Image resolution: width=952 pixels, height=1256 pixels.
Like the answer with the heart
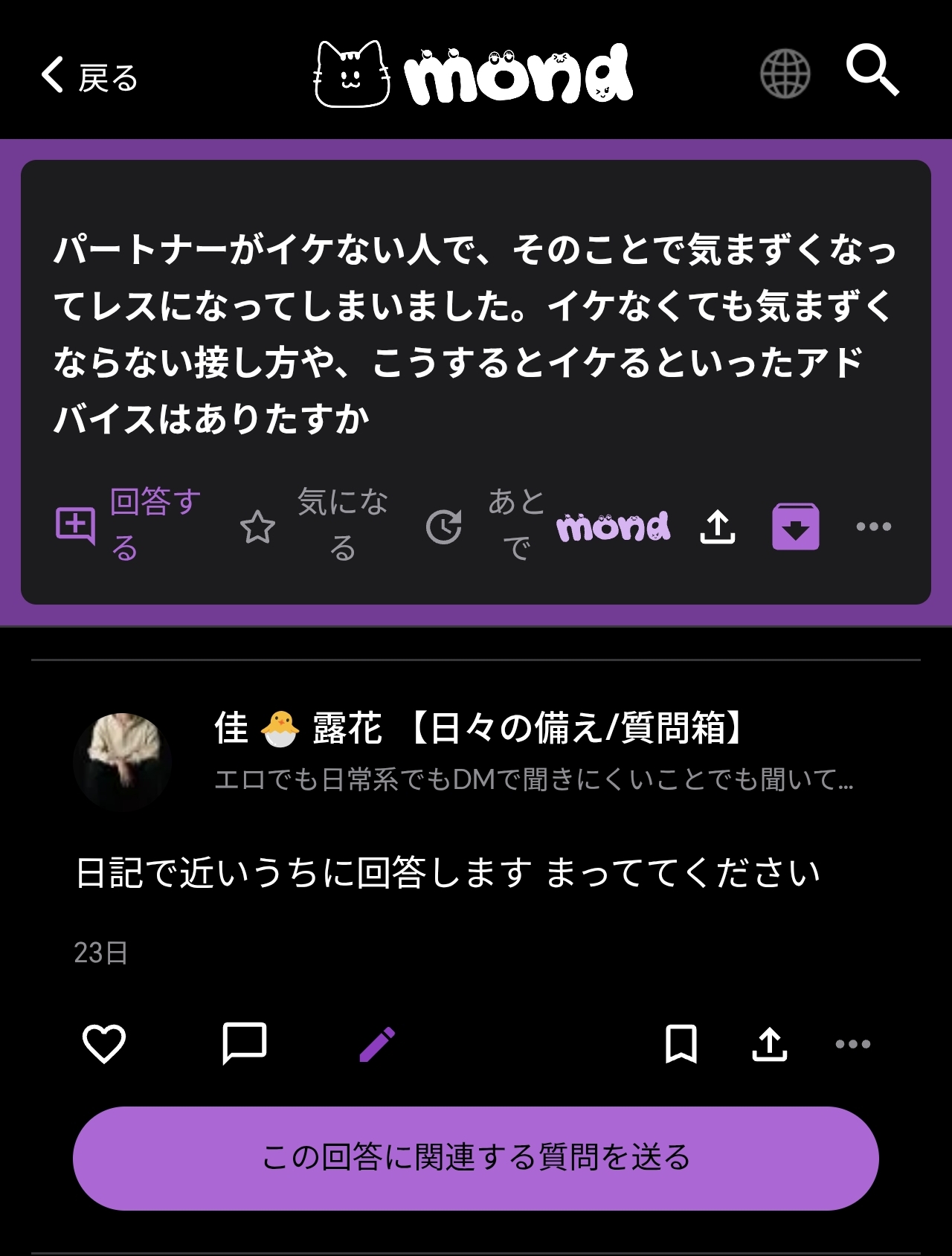coord(103,1043)
